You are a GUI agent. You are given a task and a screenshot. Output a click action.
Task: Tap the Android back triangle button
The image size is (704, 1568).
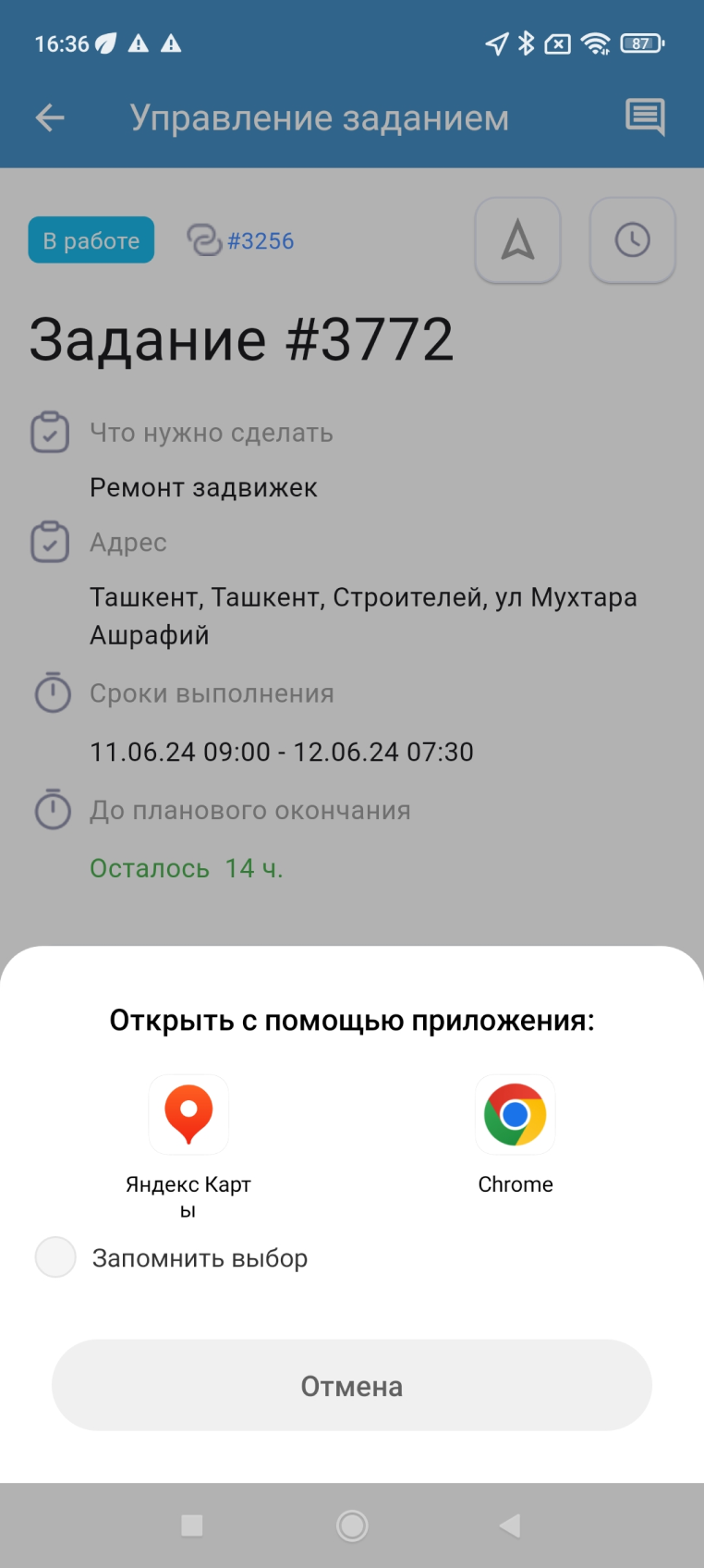click(509, 1526)
